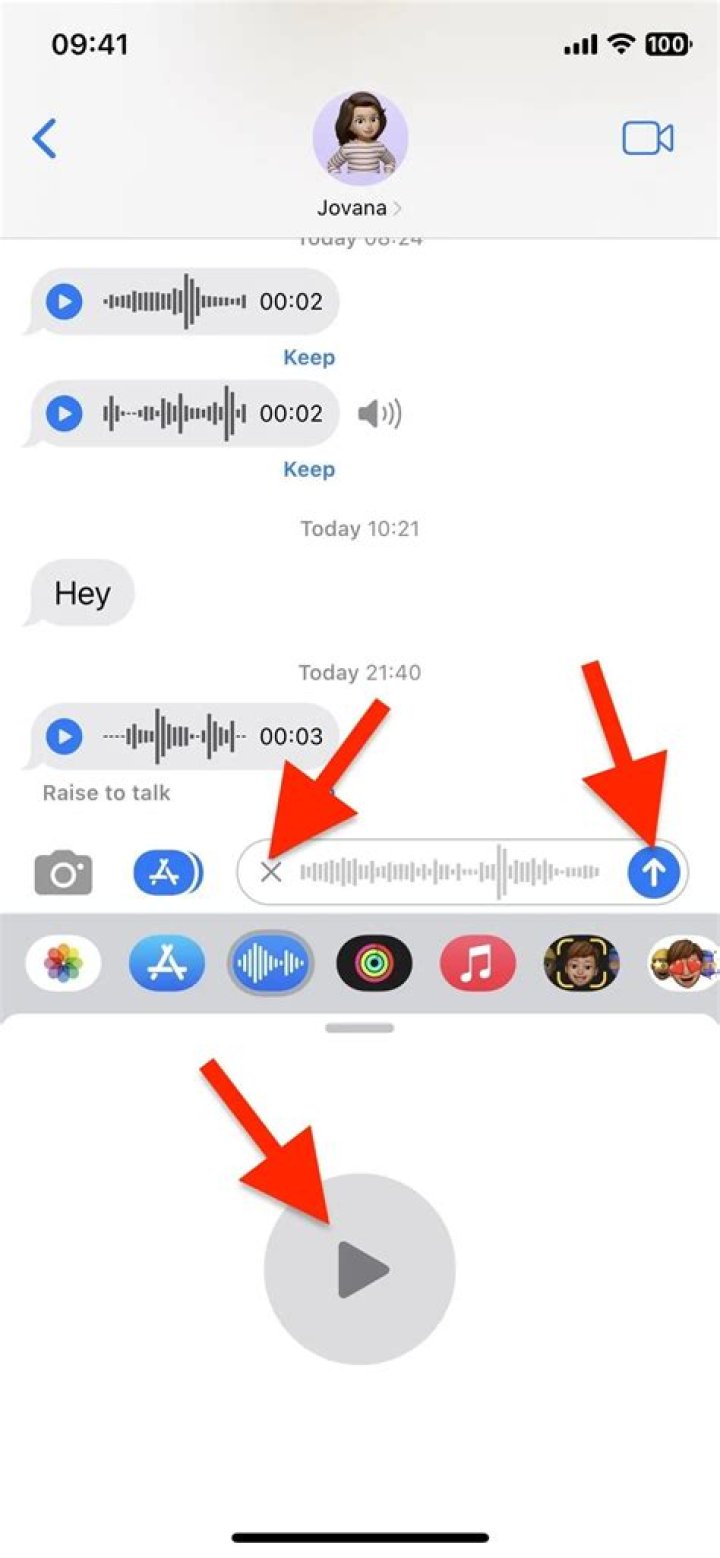Start a FaceTime video call
Image resolution: width=720 pixels, height=1558 pixels.
tap(647, 139)
